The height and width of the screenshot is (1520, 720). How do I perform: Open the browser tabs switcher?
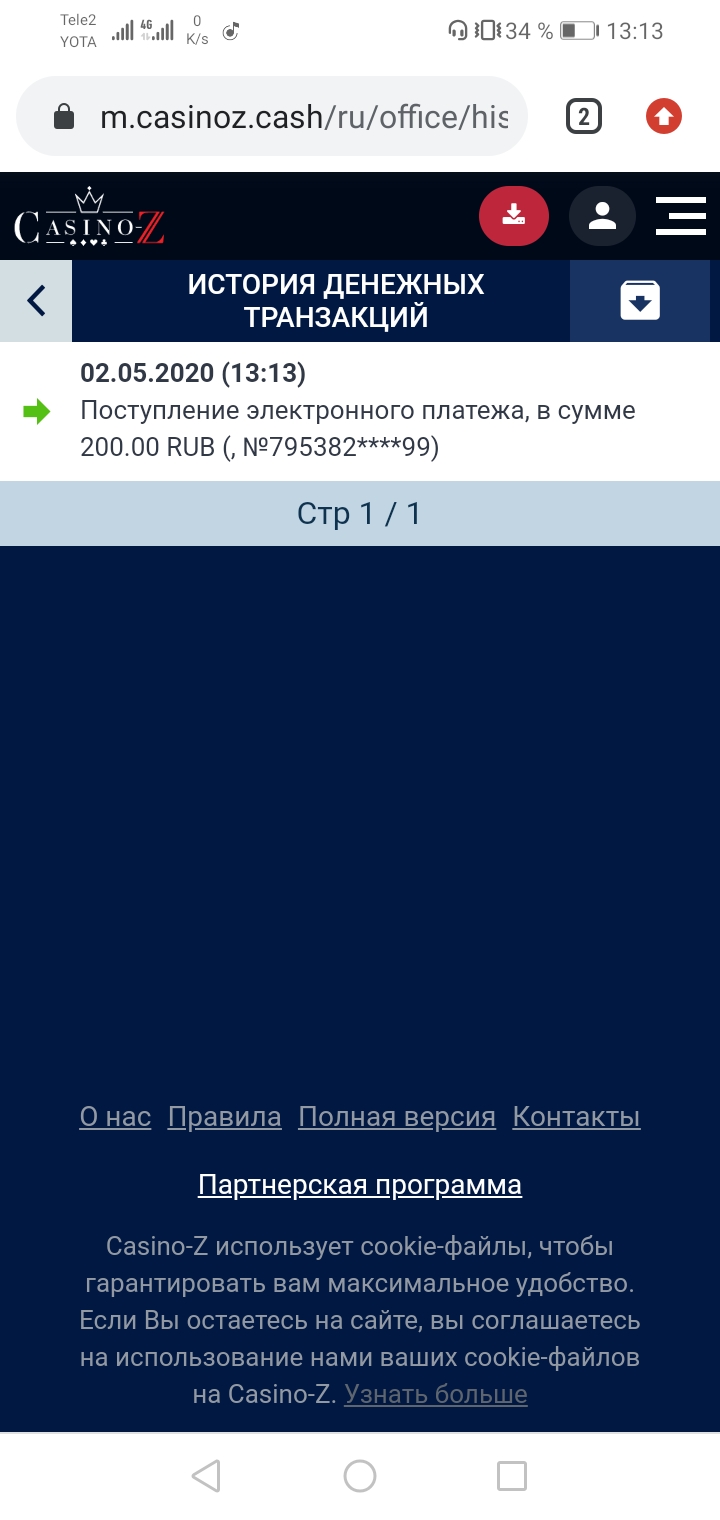(x=584, y=117)
